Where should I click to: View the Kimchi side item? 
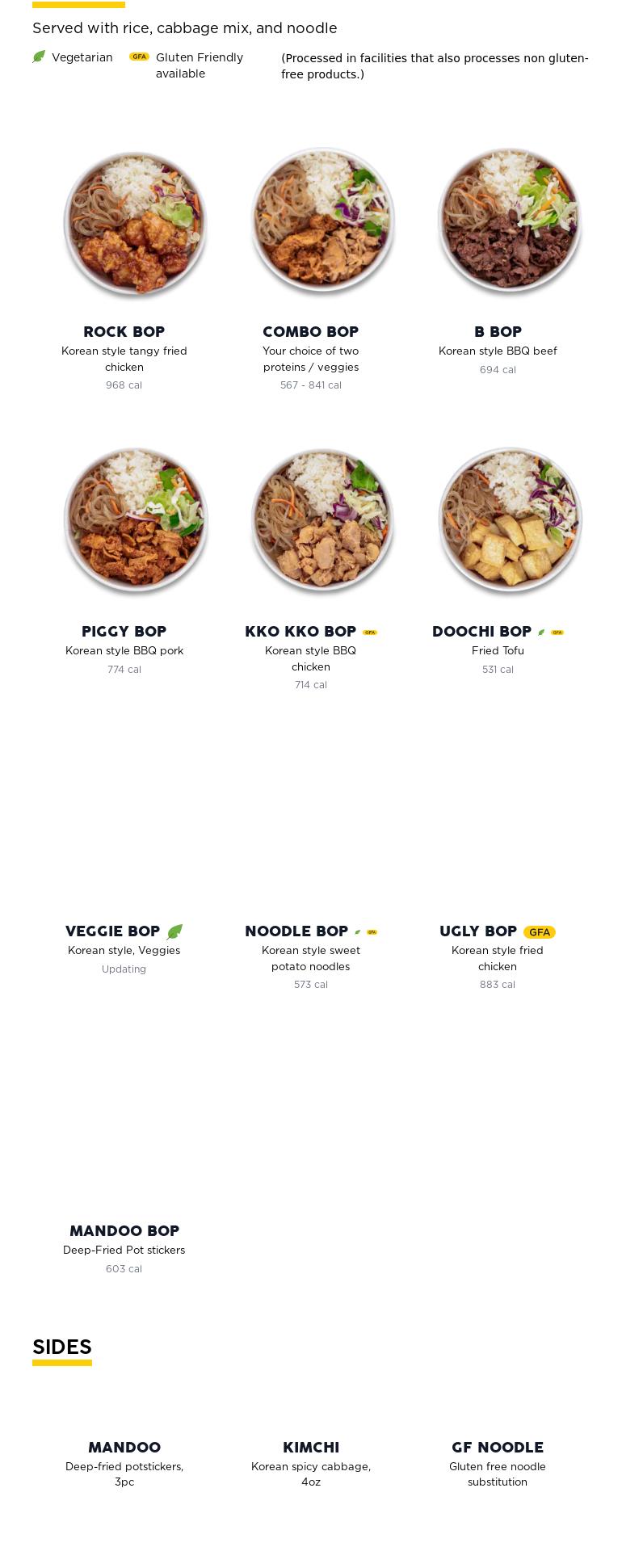click(310, 1448)
